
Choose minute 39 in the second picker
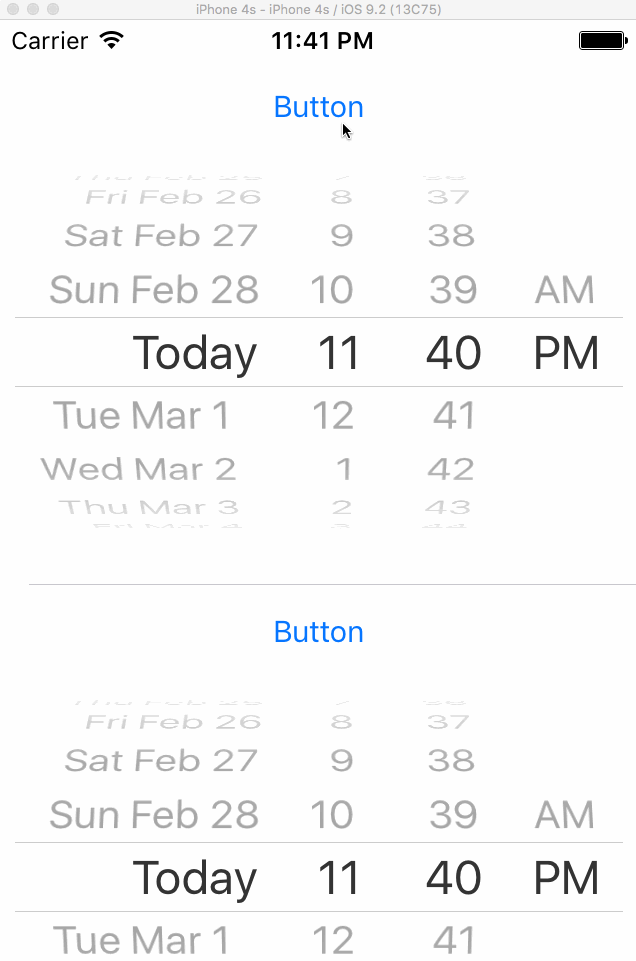coord(453,815)
